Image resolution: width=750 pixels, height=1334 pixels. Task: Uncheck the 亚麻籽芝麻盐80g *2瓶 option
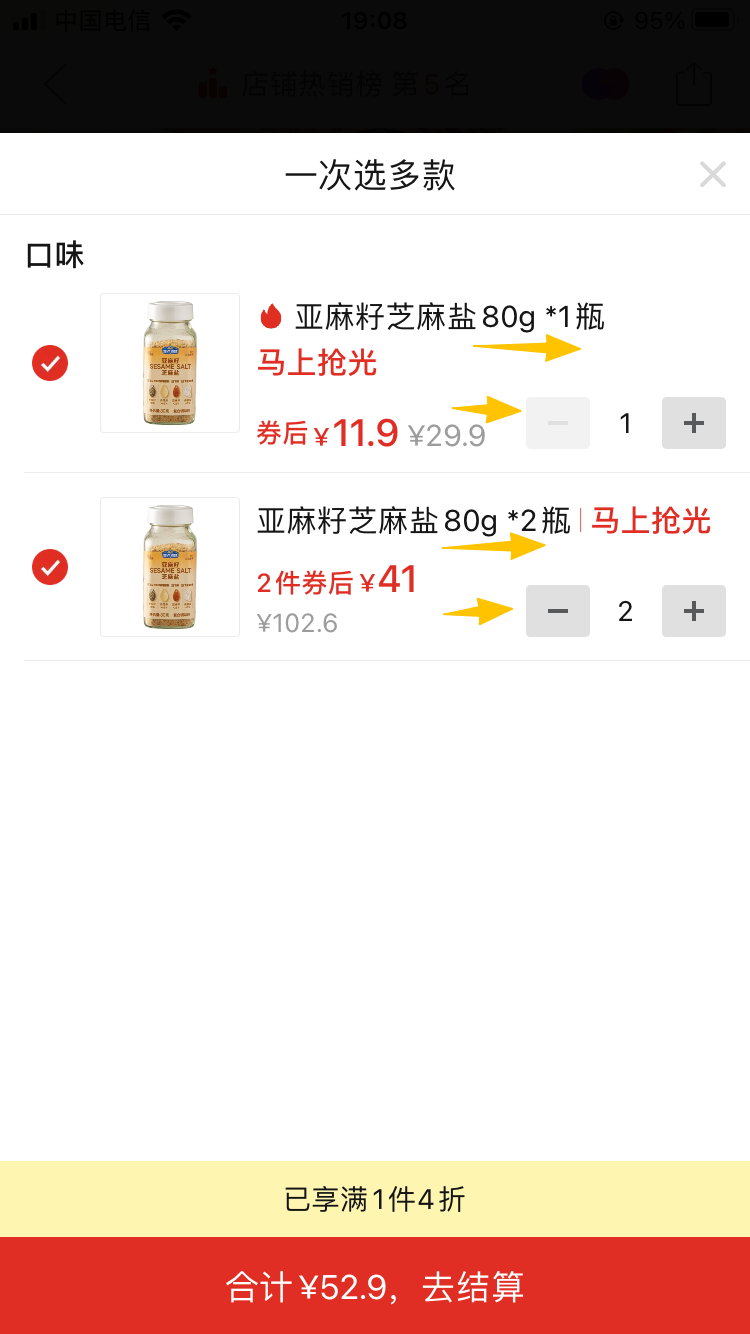click(50, 567)
